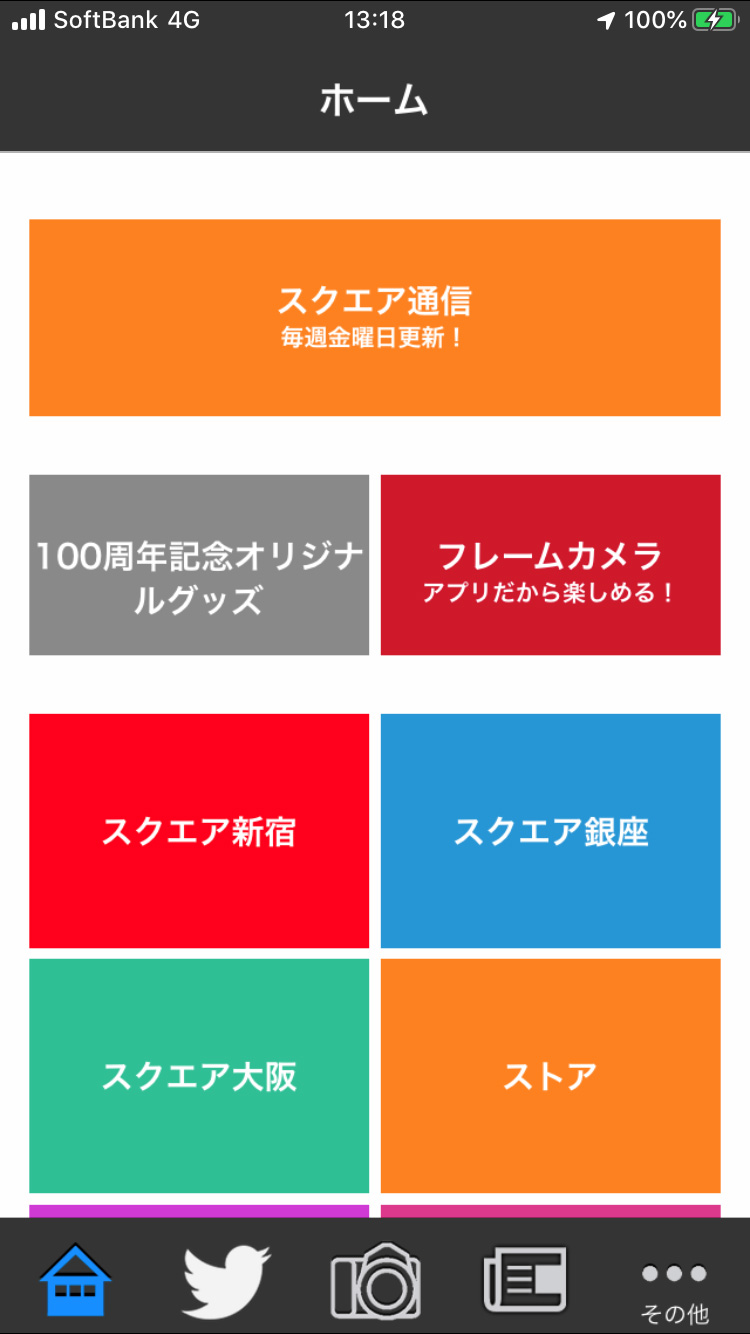
Task: Open the その他 more tab
Action: coord(675,1290)
